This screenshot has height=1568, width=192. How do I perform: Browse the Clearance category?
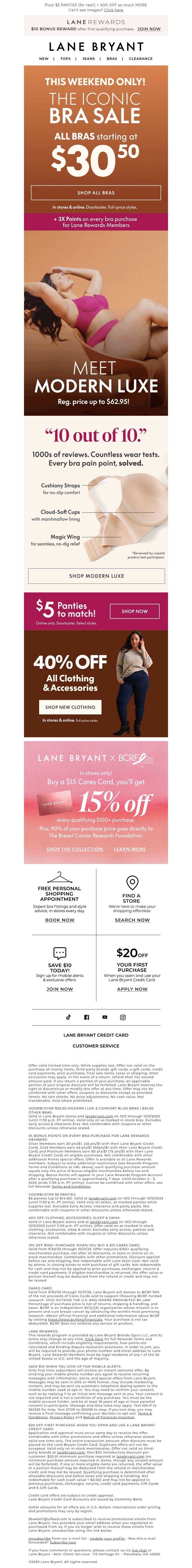(x=140, y=59)
